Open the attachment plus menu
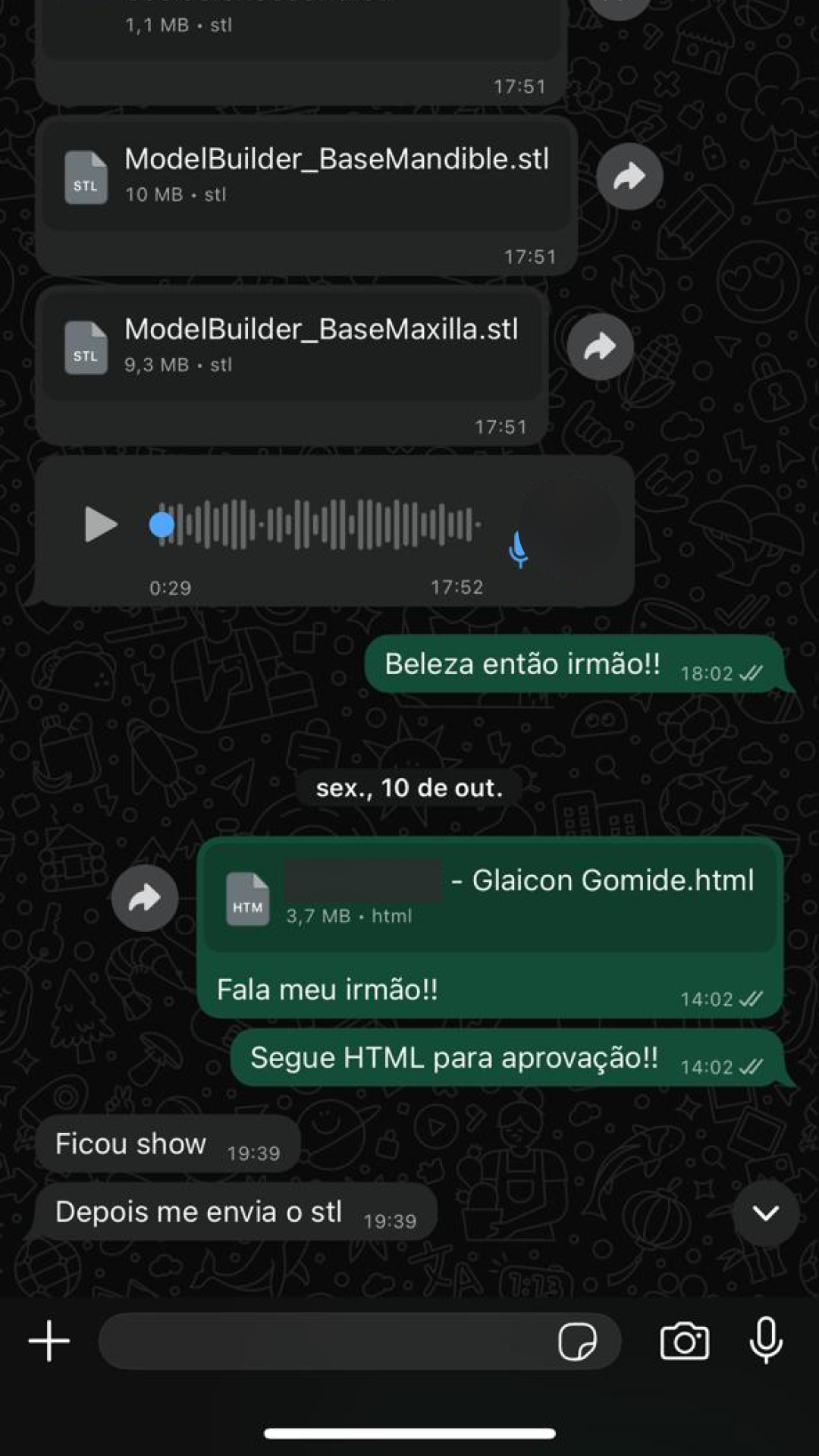819x1456 pixels. coord(49,1341)
